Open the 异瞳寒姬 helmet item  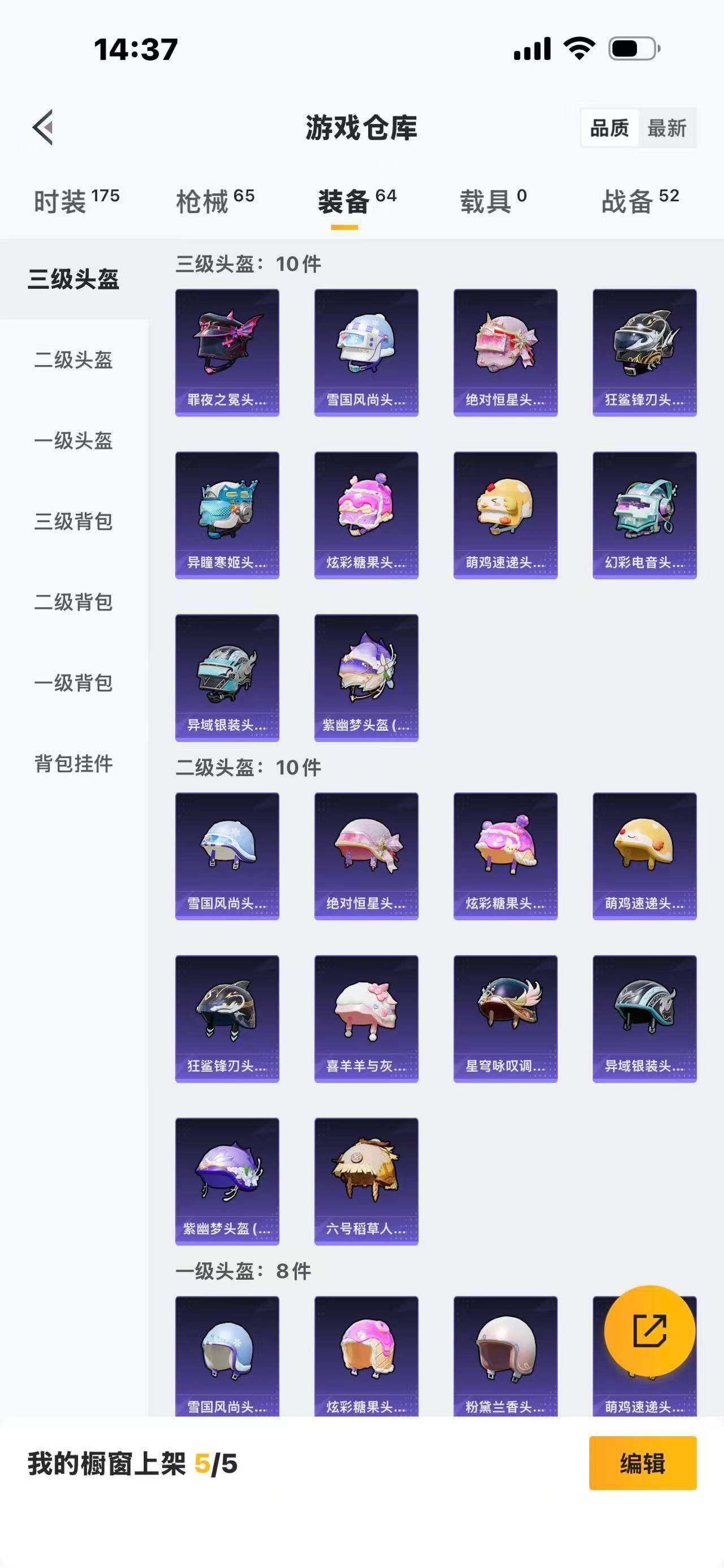tap(227, 515)
